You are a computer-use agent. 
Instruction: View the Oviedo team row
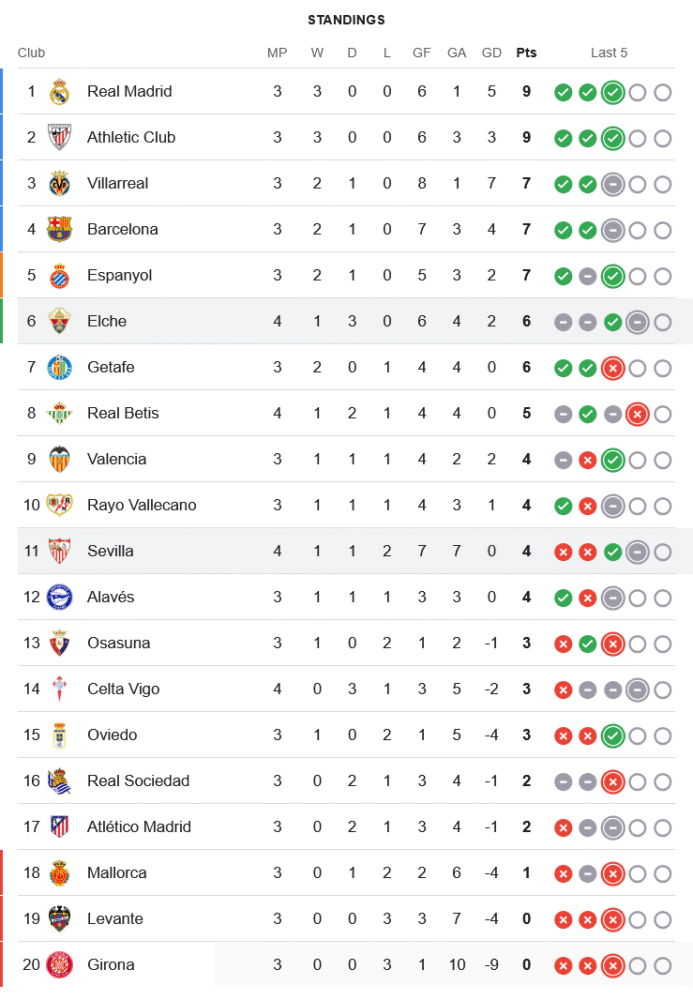coord(112,736)
